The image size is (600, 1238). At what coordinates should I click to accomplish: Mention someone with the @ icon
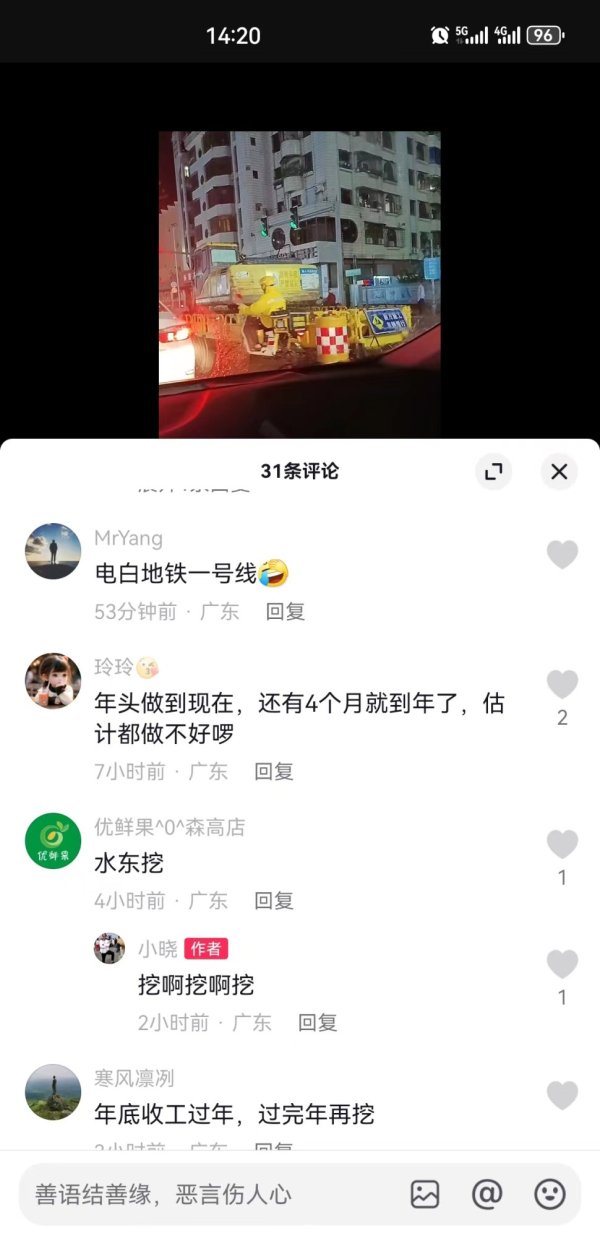coord(487,1194)
